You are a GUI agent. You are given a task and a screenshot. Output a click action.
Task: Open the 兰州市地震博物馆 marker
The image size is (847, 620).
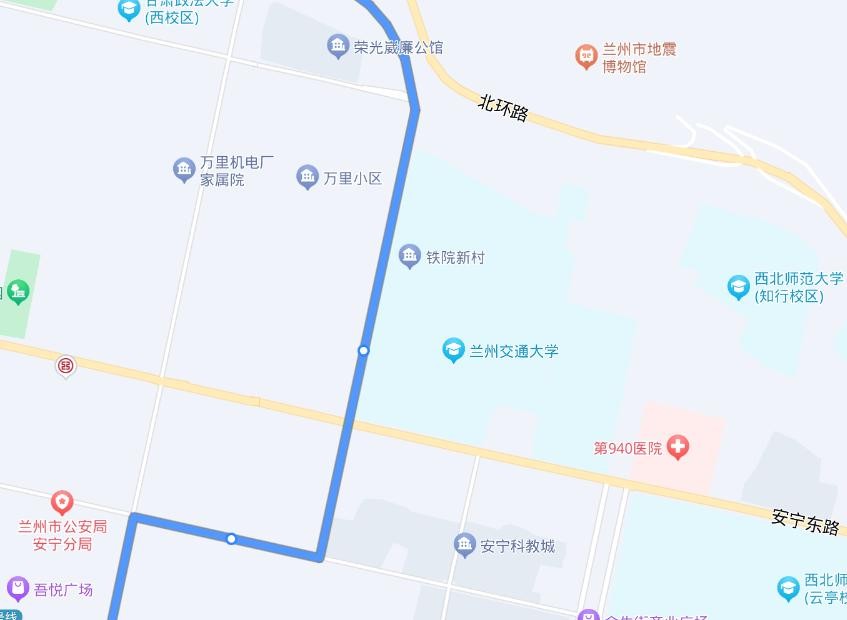click(586, 57)
